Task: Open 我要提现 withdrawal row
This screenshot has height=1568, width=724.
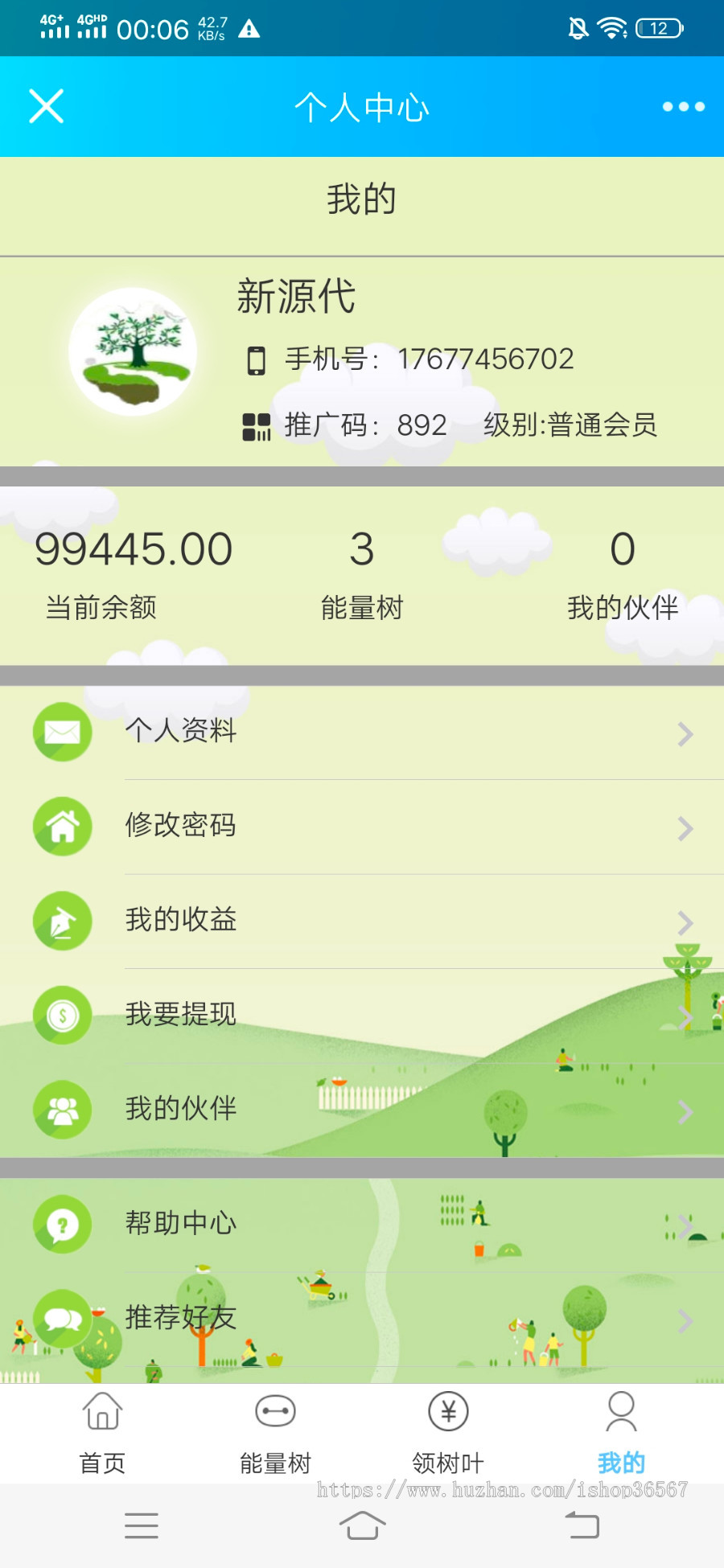Action: tap(362, 1015)
